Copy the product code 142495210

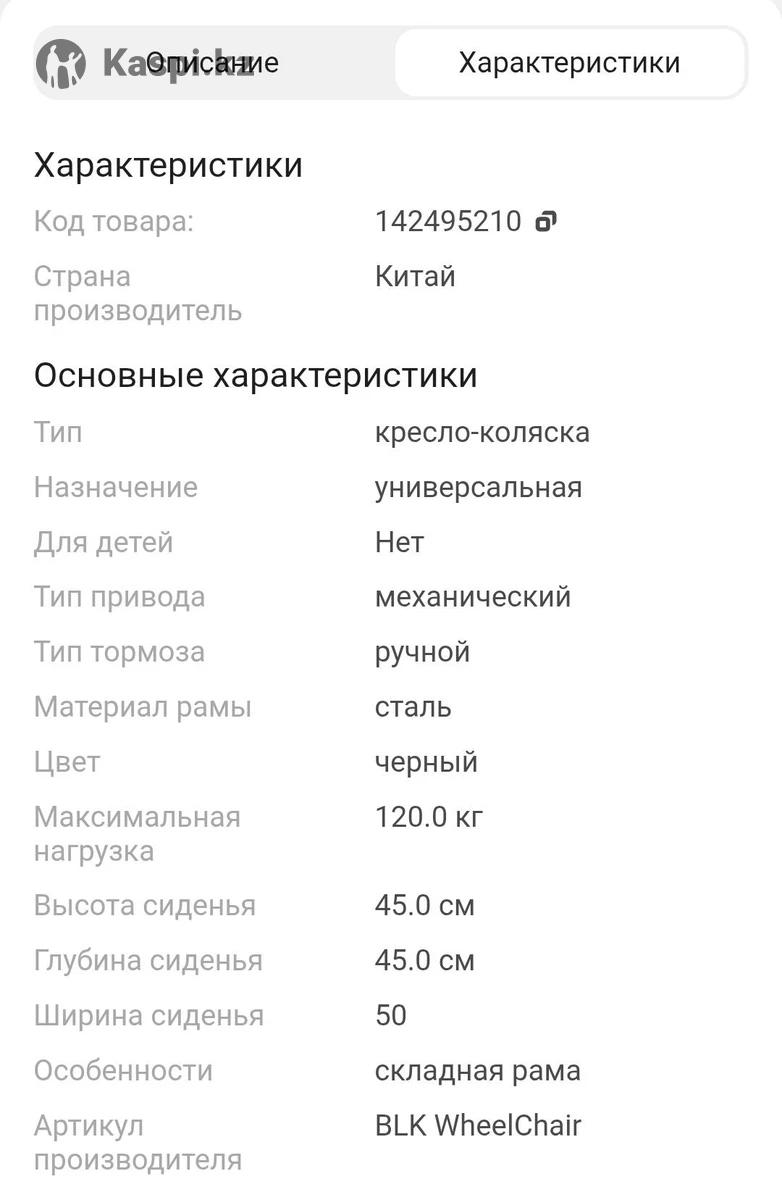(x=546, y=221)
